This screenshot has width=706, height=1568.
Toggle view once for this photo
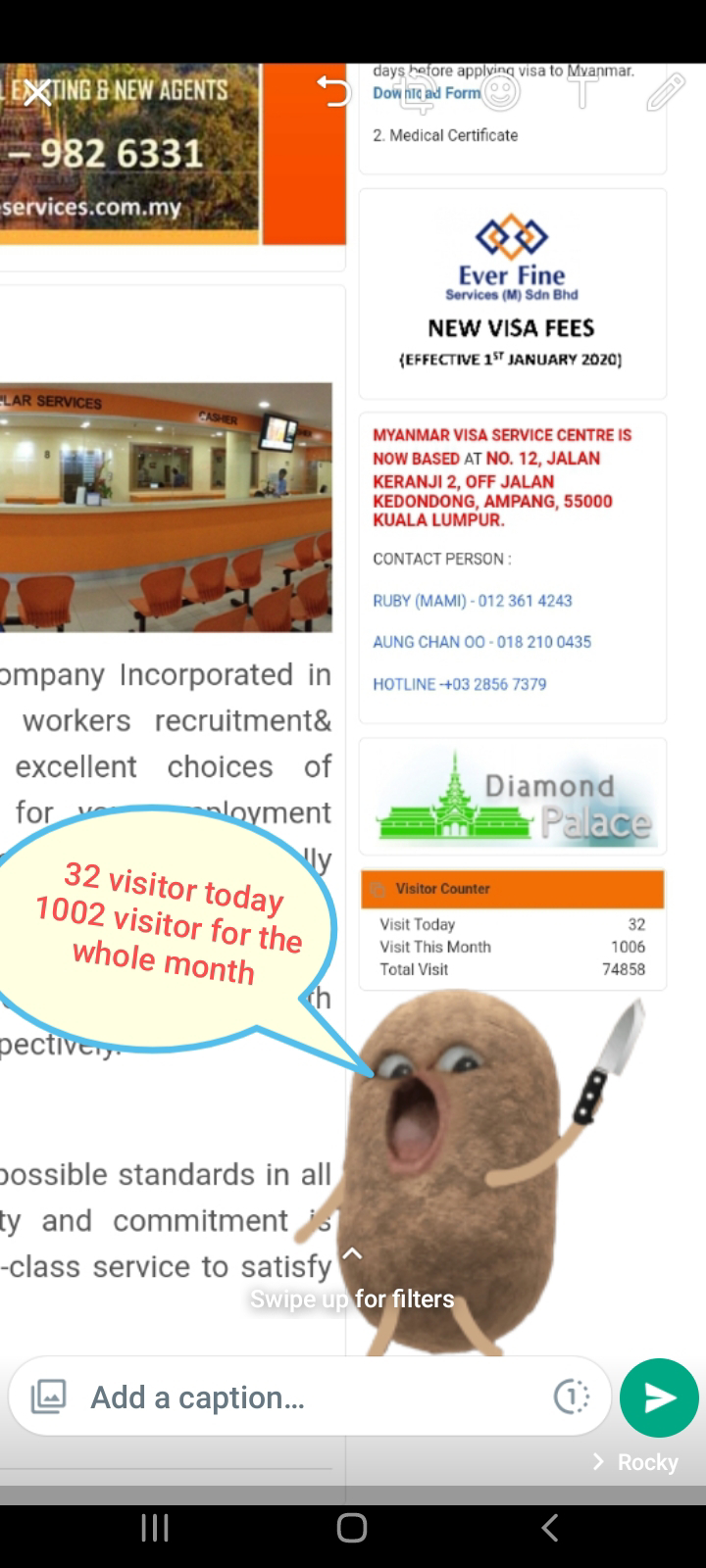coord(571,1396)
